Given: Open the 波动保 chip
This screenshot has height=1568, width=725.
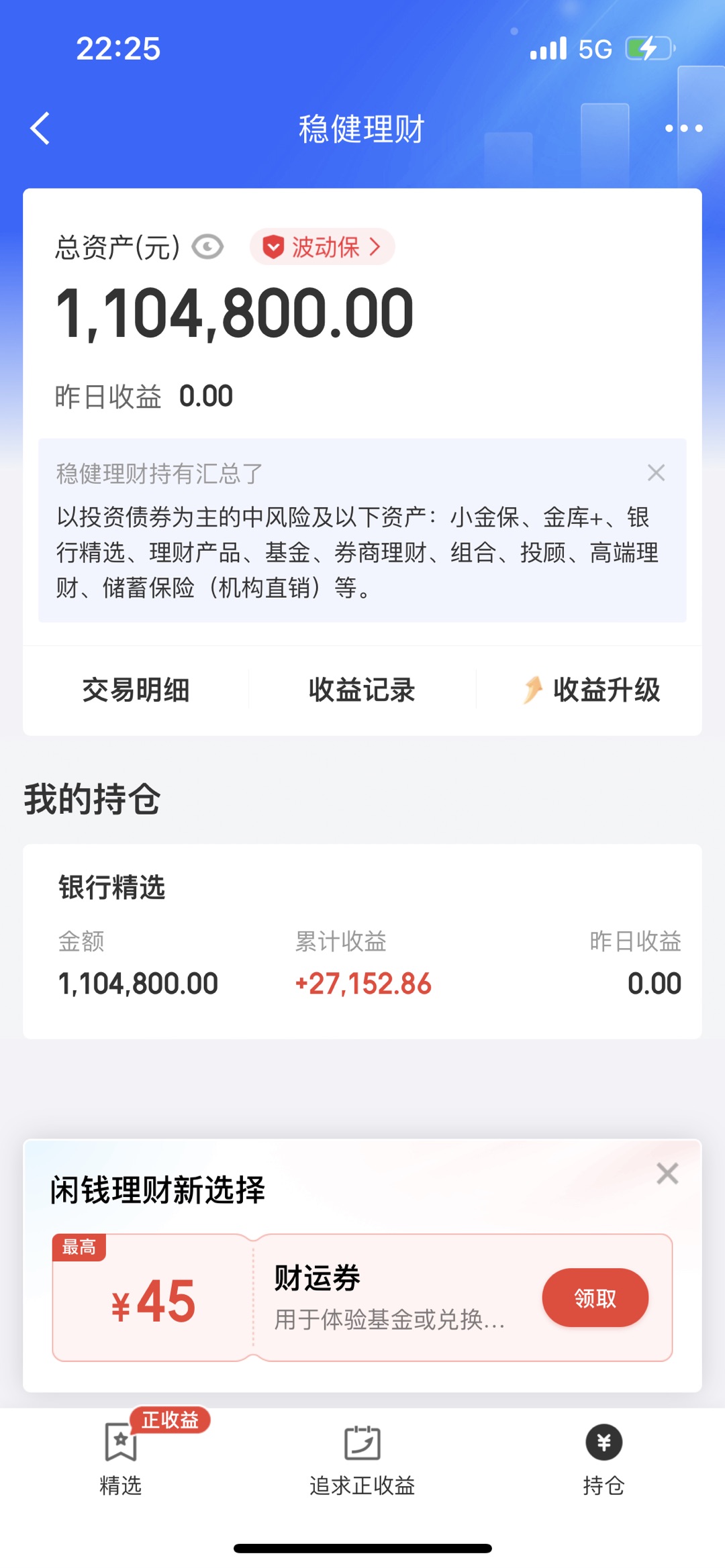Looking at the screenshot, I should [x=322, y=247].
